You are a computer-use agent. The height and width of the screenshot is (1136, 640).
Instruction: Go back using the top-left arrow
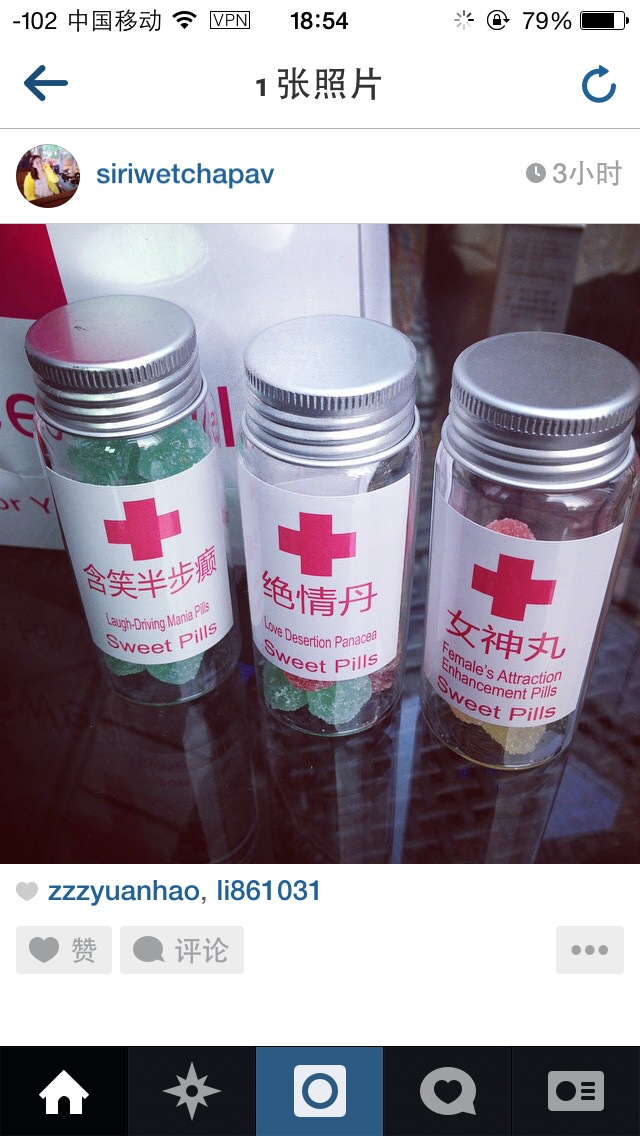(46, 84)
